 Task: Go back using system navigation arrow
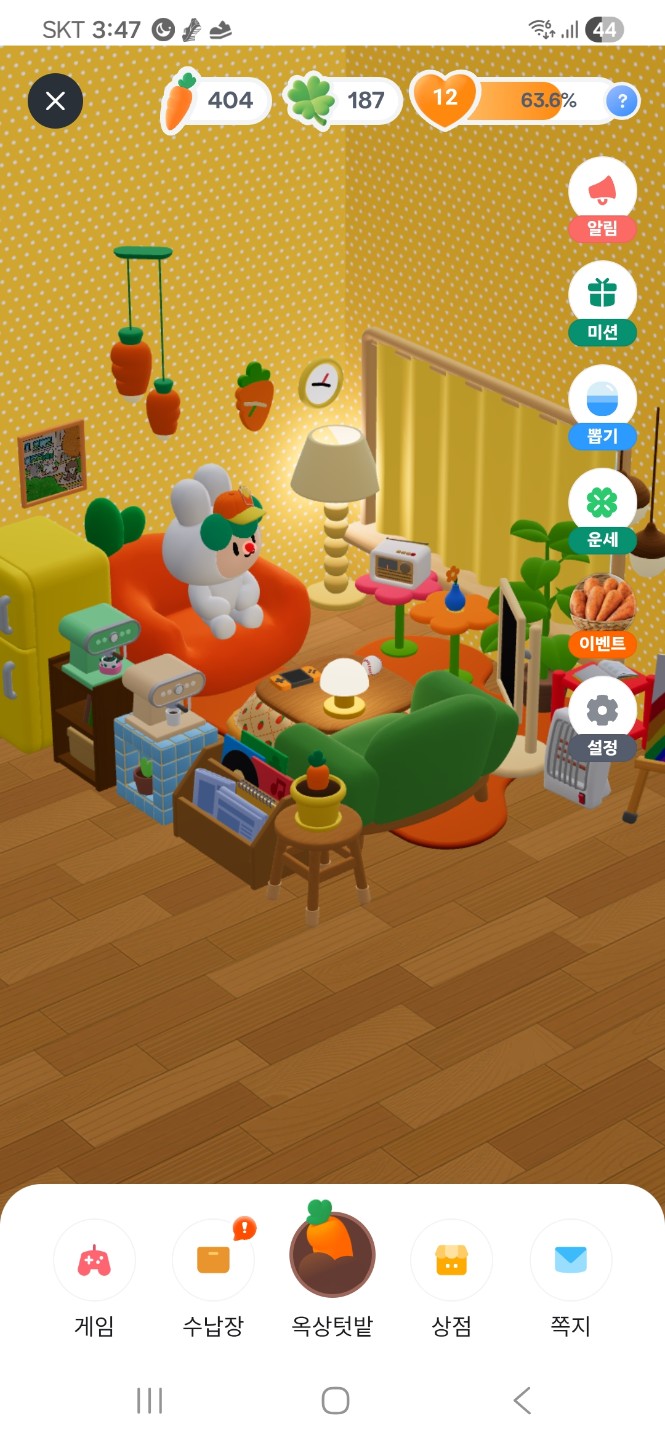coord(521,1400)
